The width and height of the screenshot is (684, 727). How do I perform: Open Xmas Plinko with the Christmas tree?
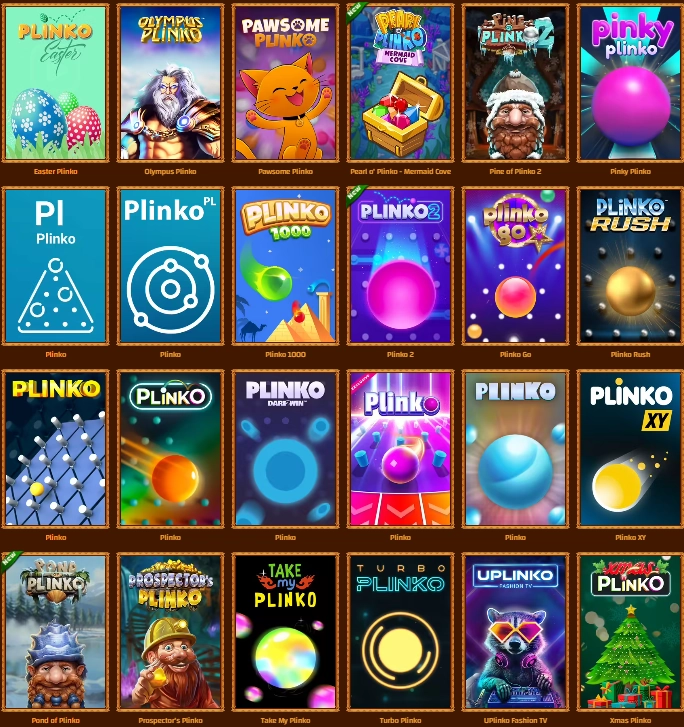[628, 632]
